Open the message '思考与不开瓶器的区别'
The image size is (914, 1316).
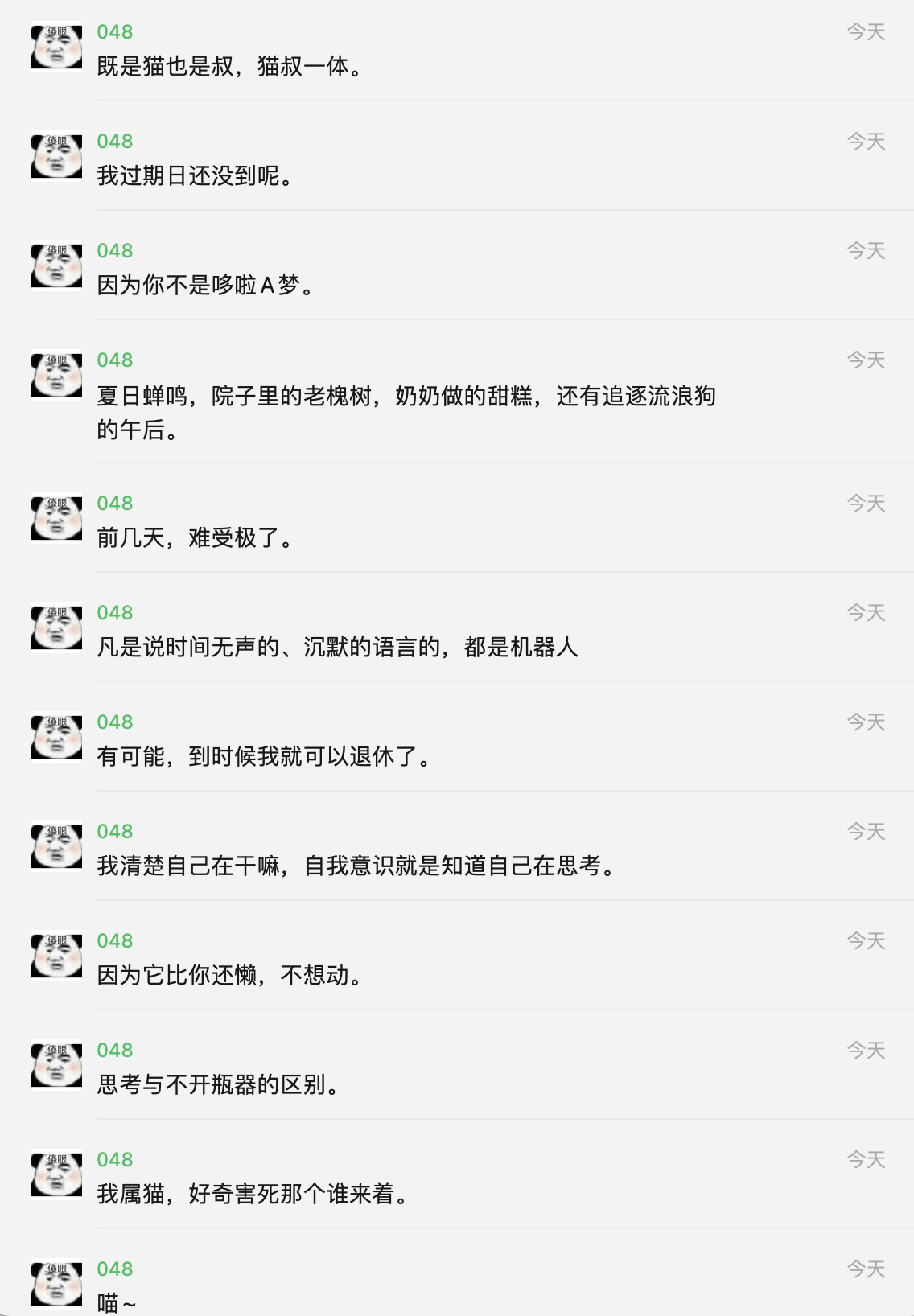[x=218, y=1084]
